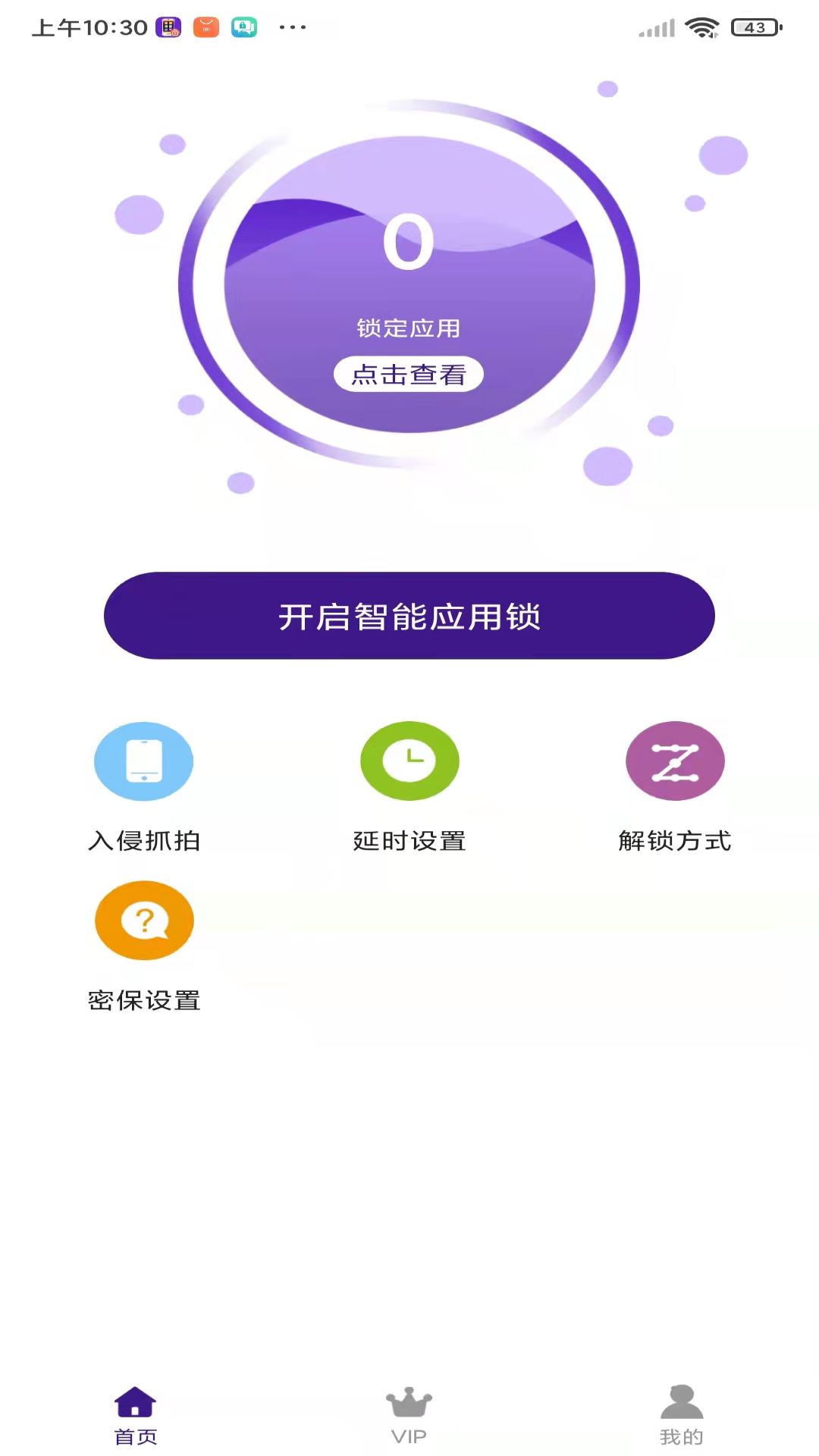819x1456 pixels.
Task: Tap 点击查看 to view locked apps
Action: coord(409,374)
